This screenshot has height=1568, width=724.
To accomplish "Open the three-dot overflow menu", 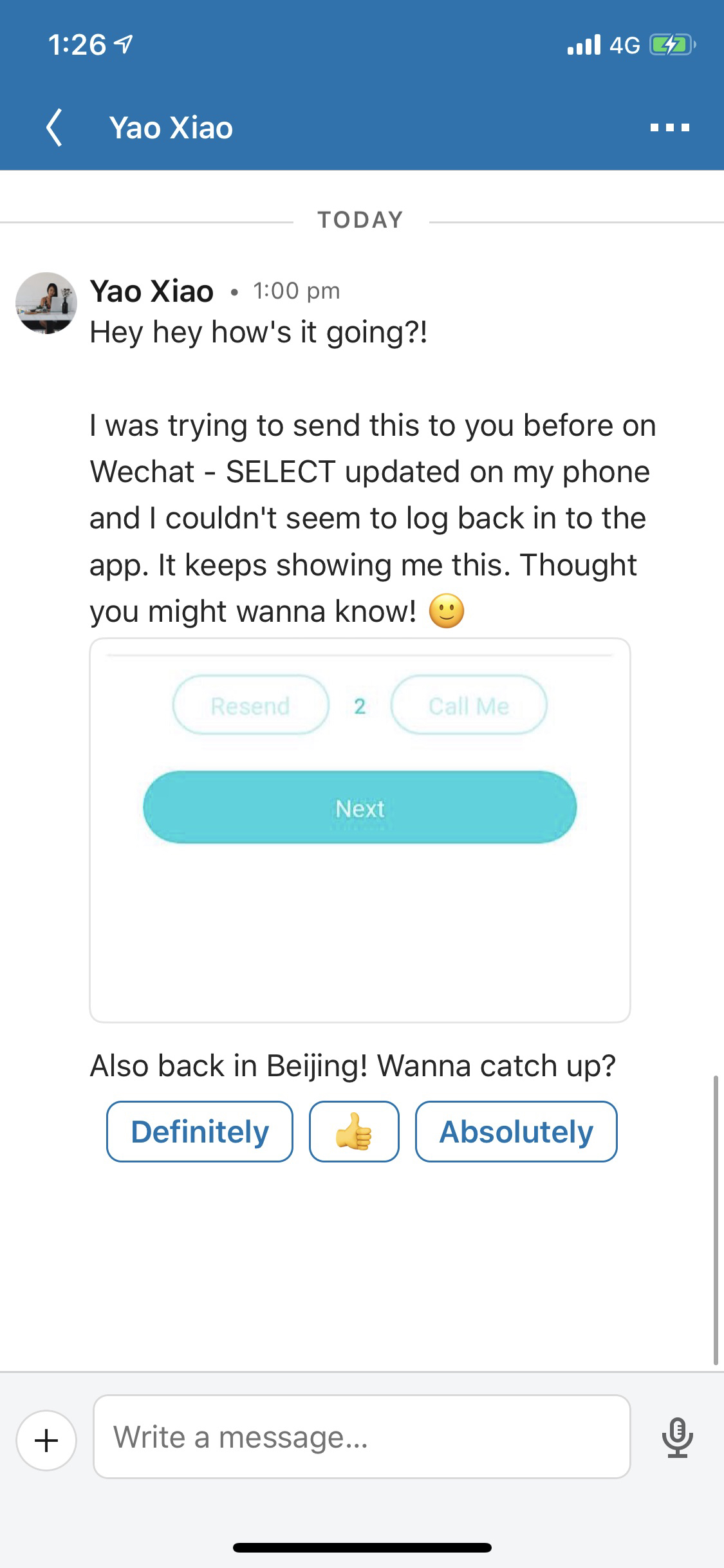I will (669, 127).
